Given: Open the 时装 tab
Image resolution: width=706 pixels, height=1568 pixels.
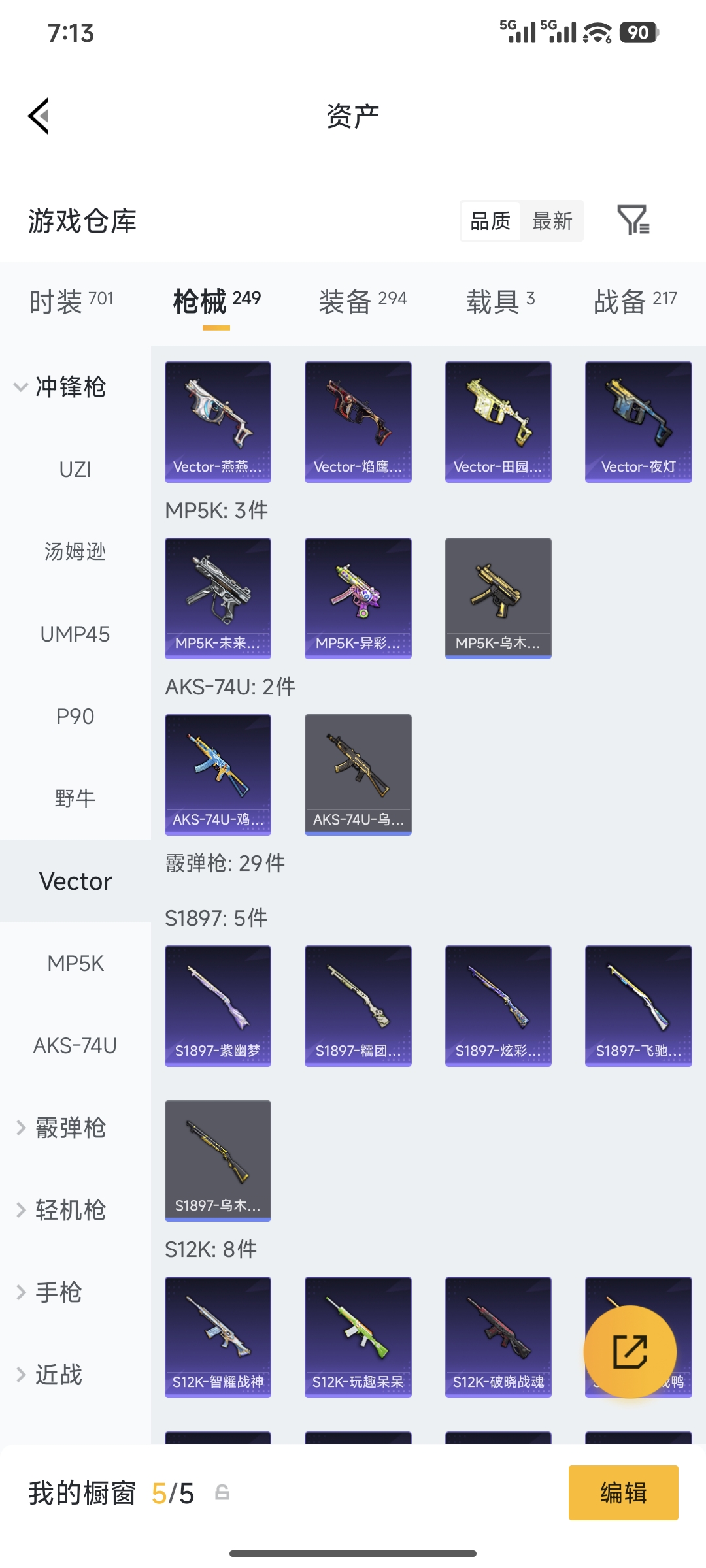Looking at the screenshot, I should tap(71, 299).
